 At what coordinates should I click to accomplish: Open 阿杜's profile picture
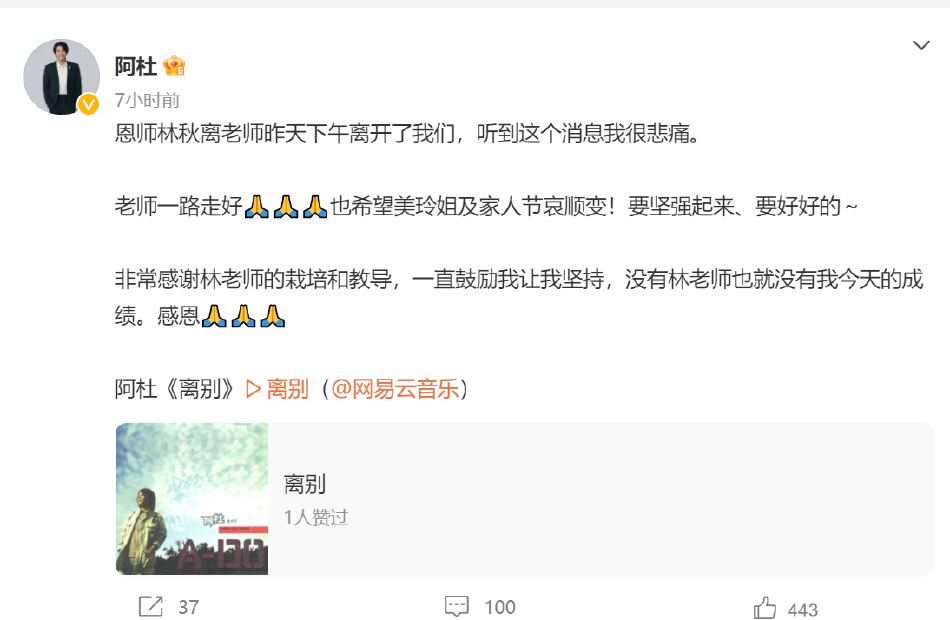(61, 77)
